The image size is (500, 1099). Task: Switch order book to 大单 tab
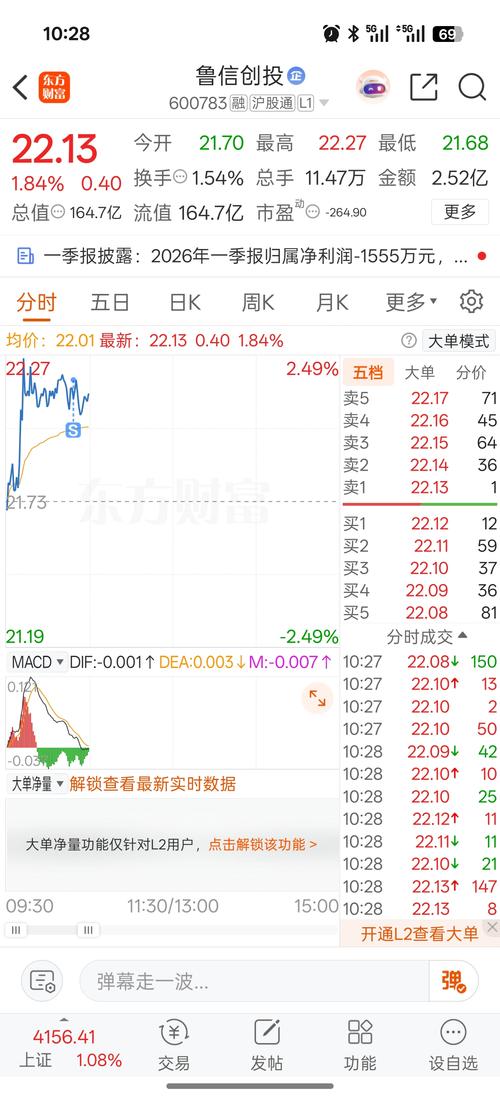pos(419,373)
